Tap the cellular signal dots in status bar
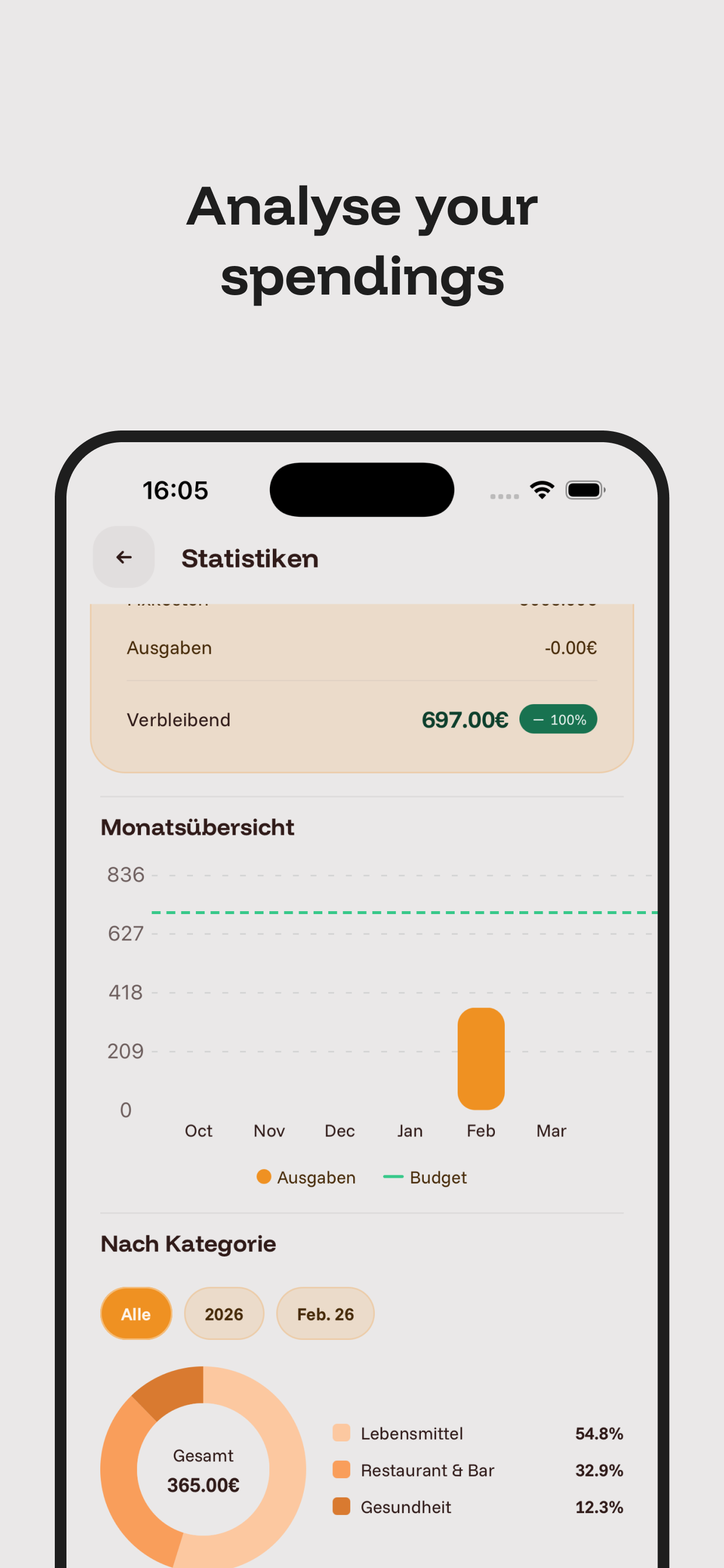Image resolution: width=724 pixels, height=1568 pixels. pyautogui.click(x=503, y=496)
